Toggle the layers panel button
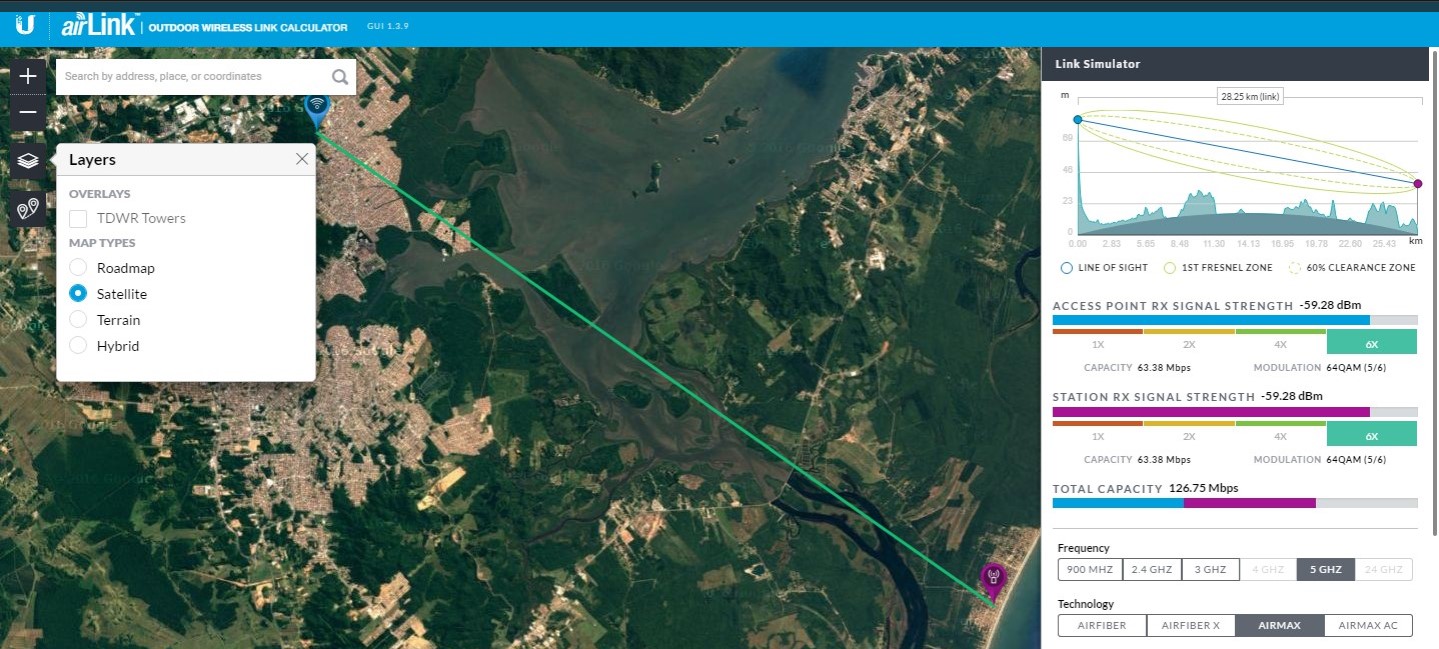Screen dimensions: 1439x649 click(x=28, y=160)
